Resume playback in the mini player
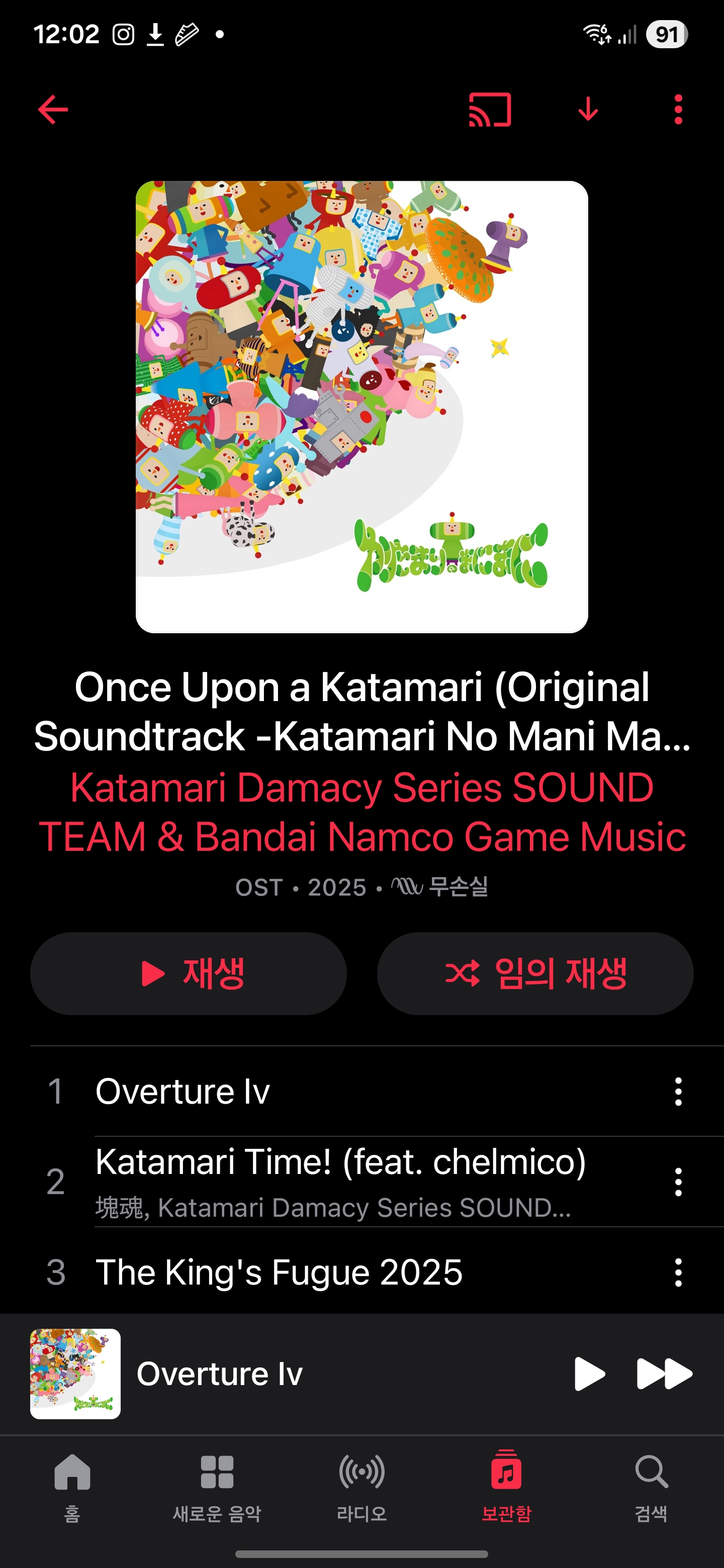The width and height of the screenshot is (724, 1568). (589, 1374)
